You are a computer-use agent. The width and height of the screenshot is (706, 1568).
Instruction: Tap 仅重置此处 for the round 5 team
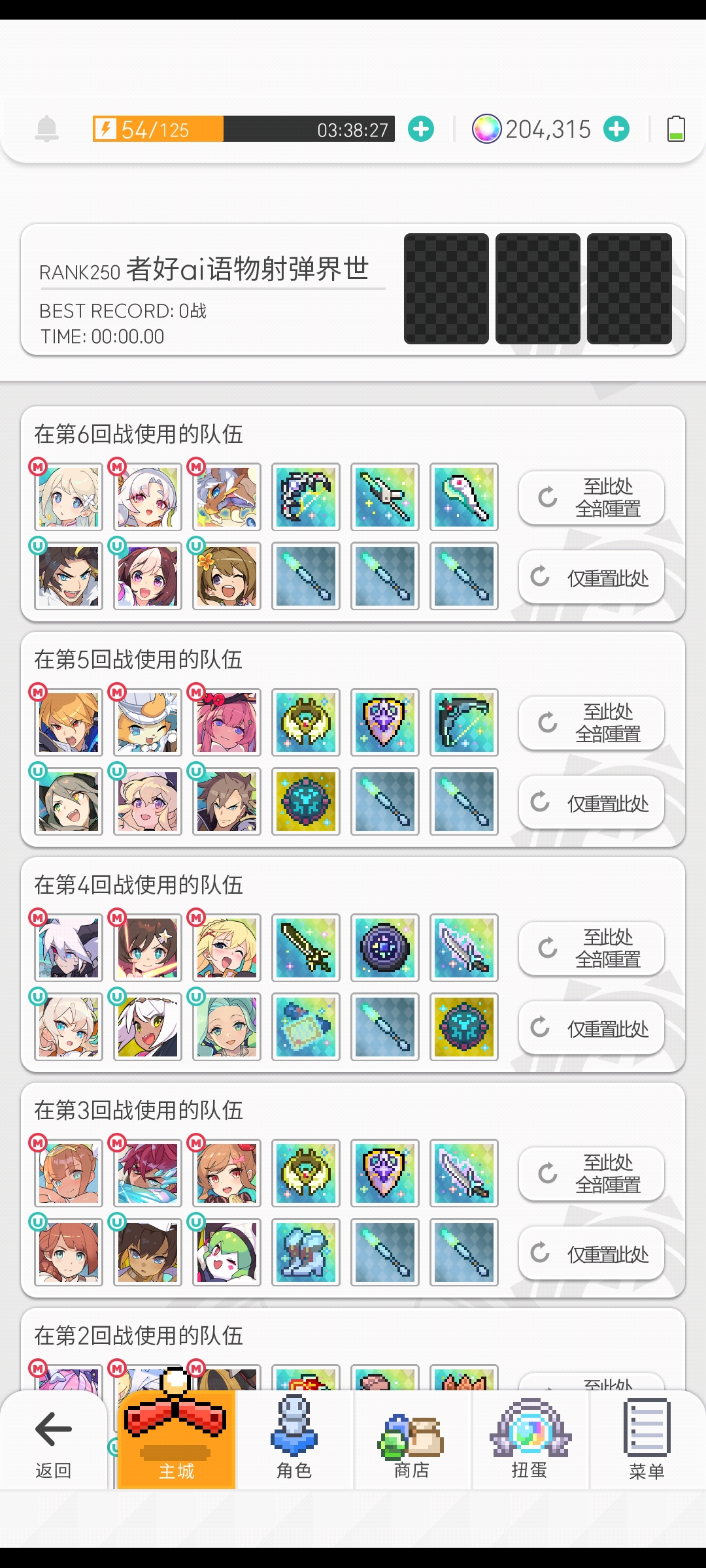[592, 802]
